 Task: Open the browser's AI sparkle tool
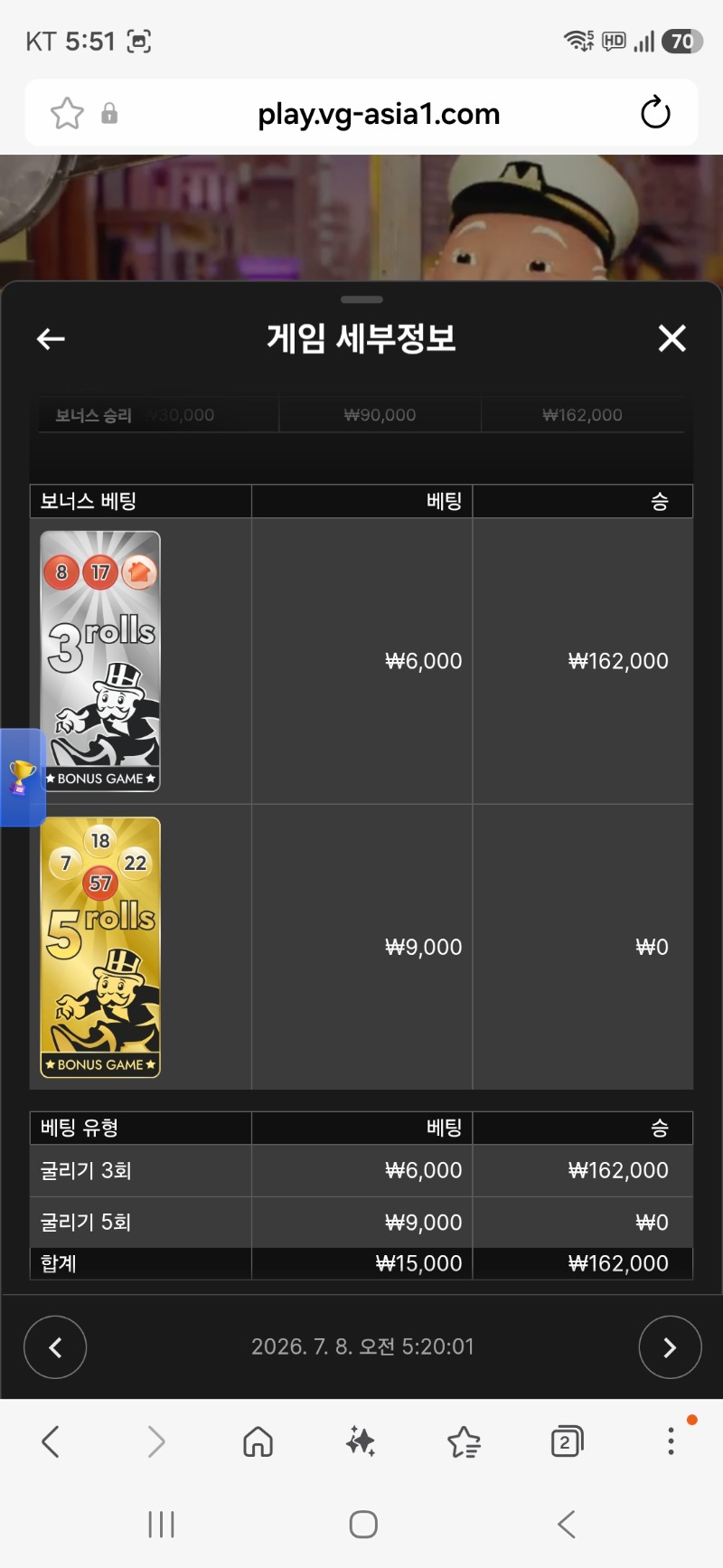pos(361,1441)
